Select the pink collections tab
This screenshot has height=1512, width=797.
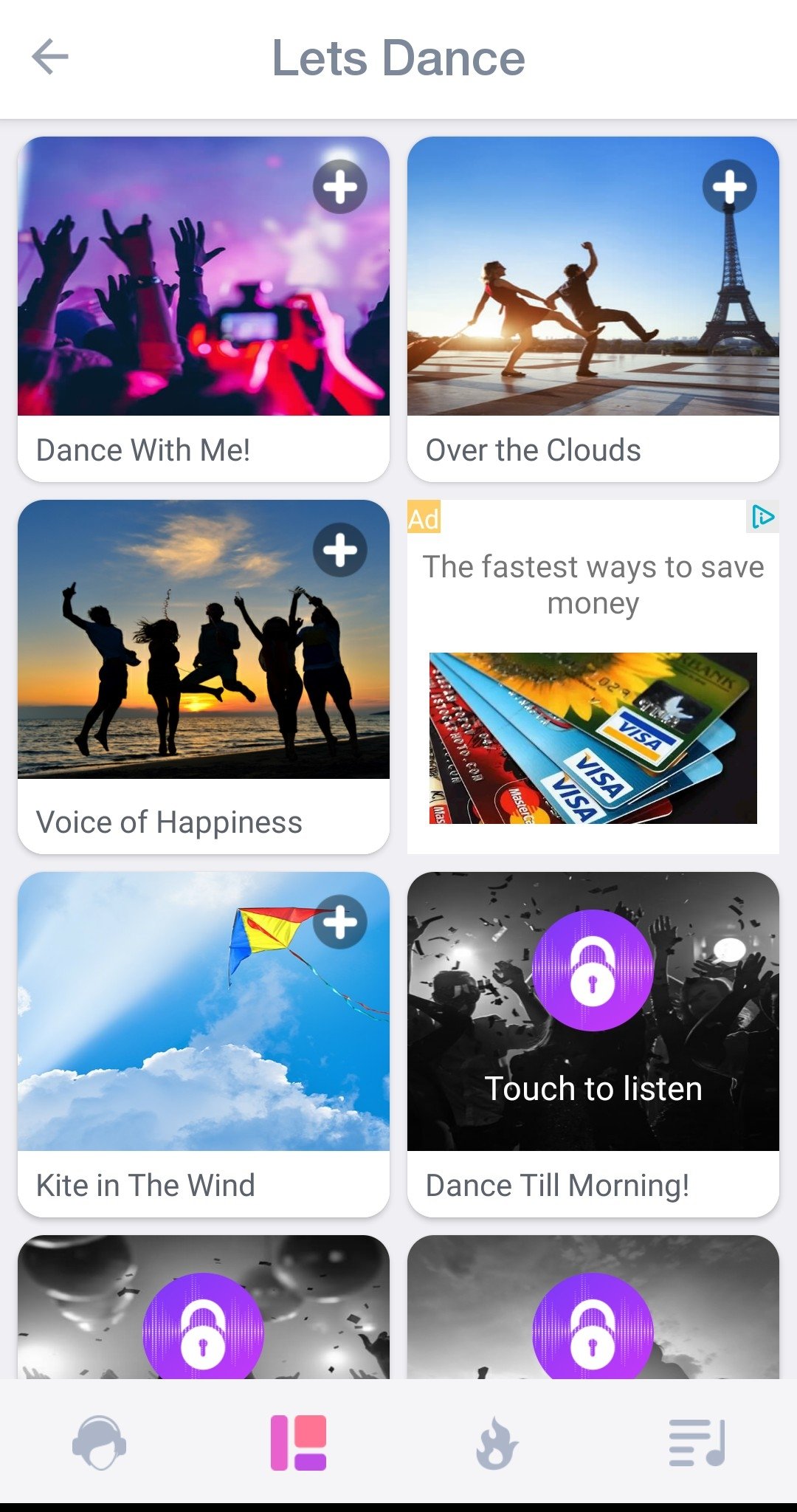[x=298, y=1443]
